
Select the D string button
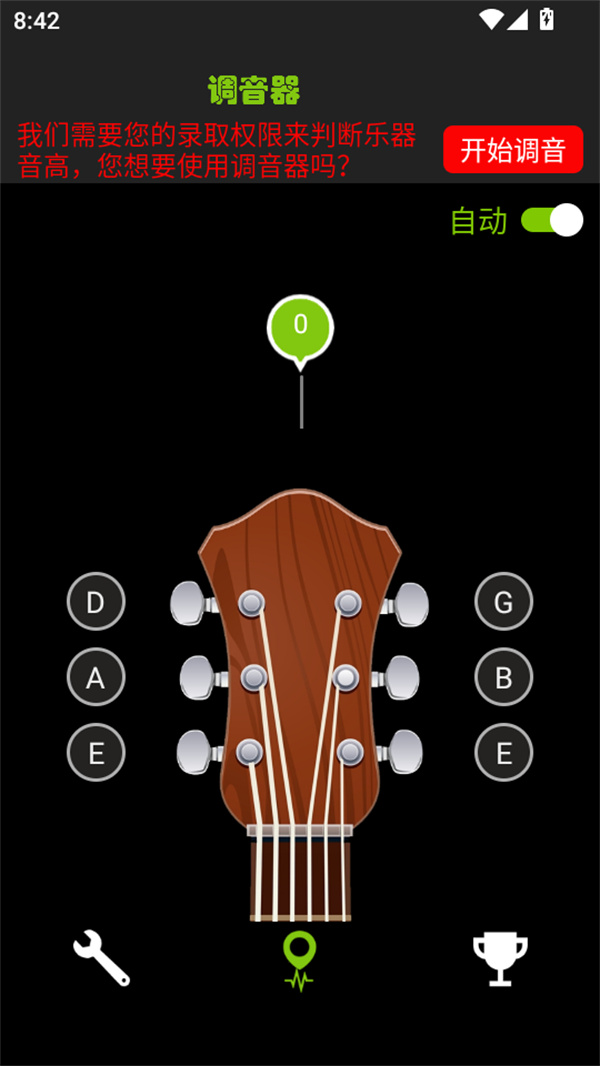pos(96,602)
